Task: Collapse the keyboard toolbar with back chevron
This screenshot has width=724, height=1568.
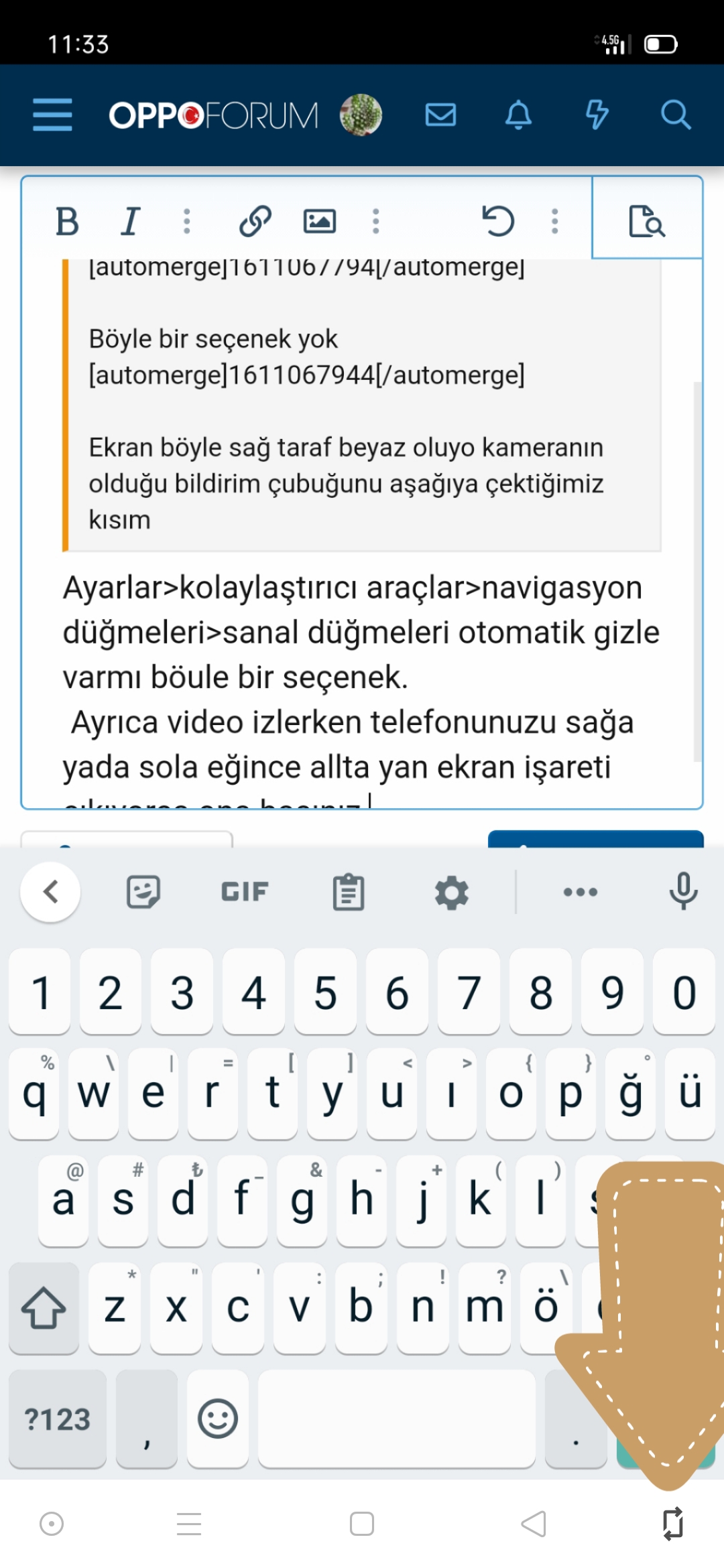Action: click(x=50, y=892)
